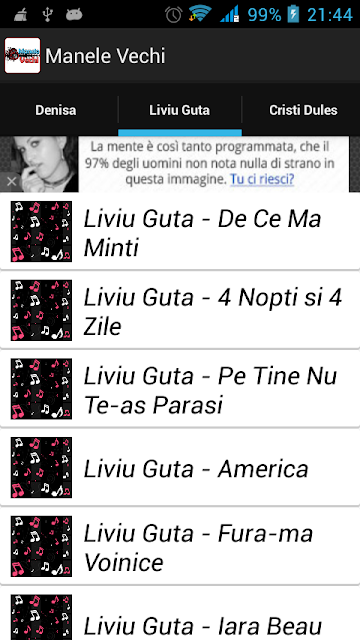Open the "Tu ci riesci?" ad link
This screenshot has height=640, width=360.
[x=262, y=180]
